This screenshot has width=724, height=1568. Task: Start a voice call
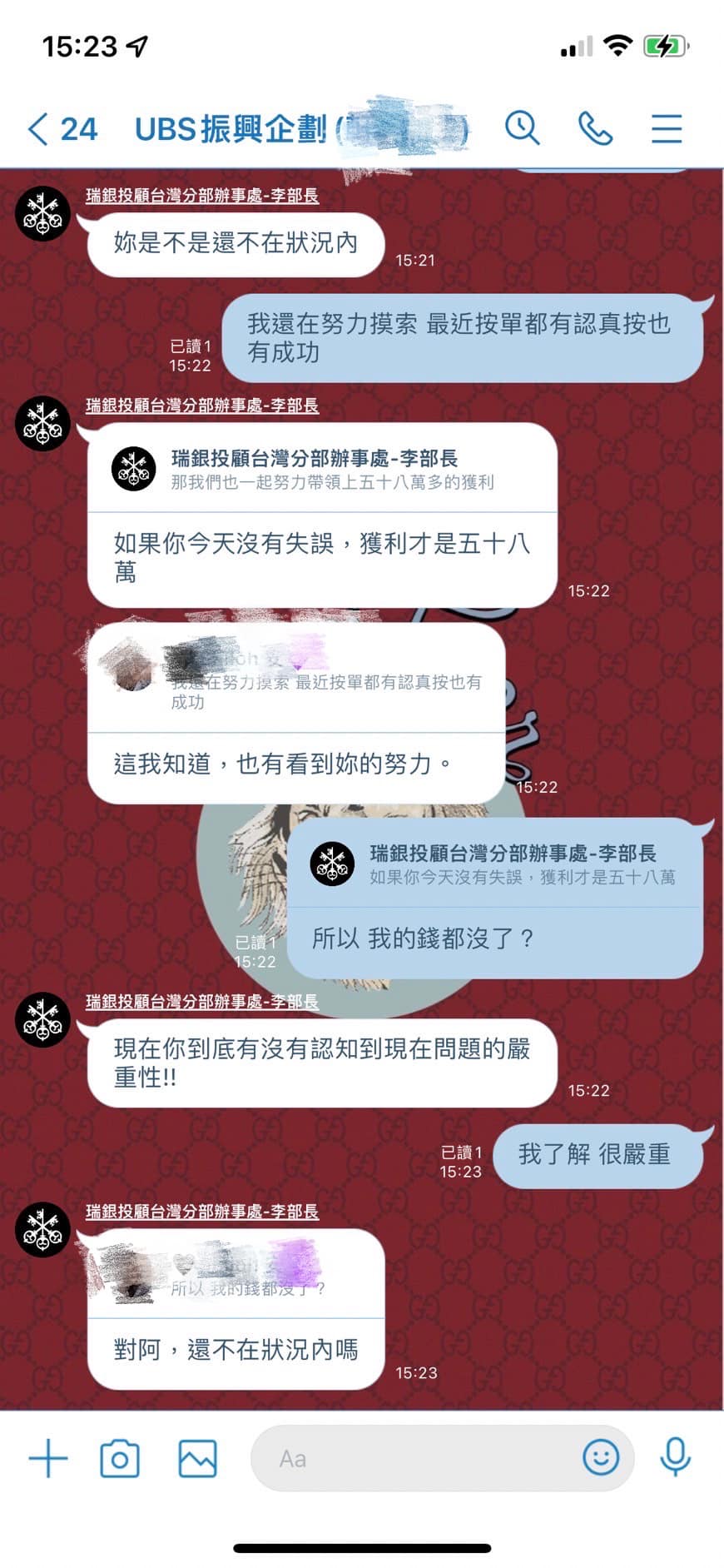point(594,128)
